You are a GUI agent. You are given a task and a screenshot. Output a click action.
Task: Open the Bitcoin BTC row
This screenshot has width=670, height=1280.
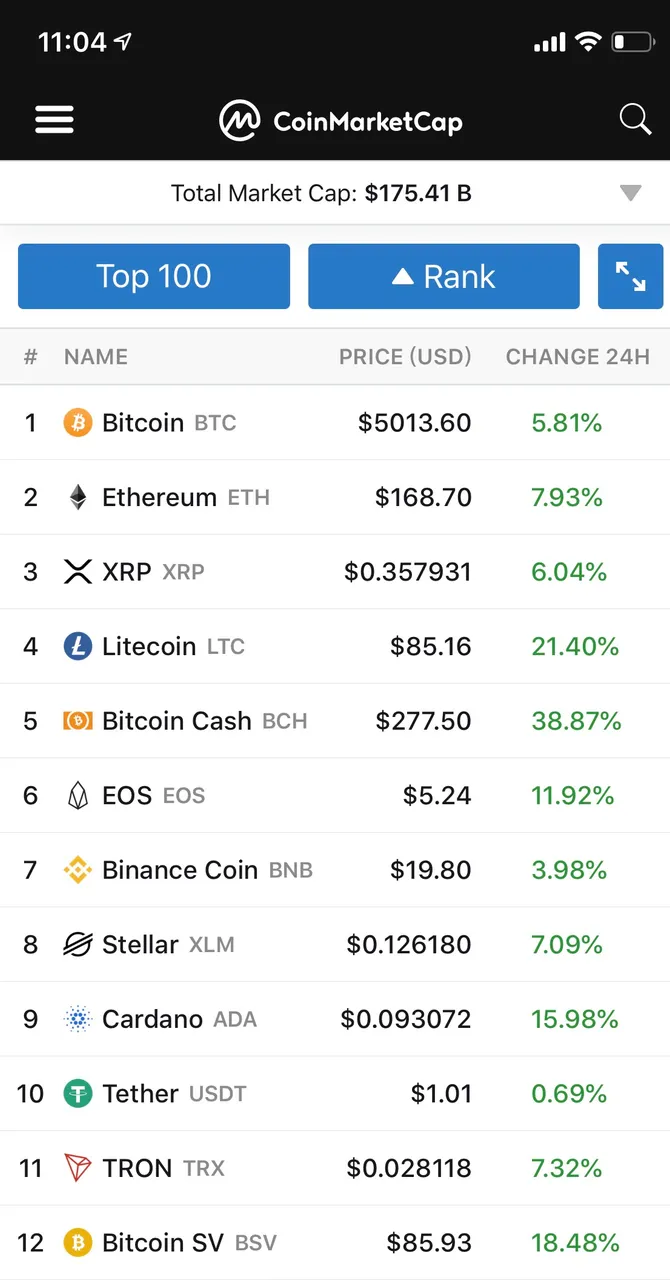(x=335, y=423)
